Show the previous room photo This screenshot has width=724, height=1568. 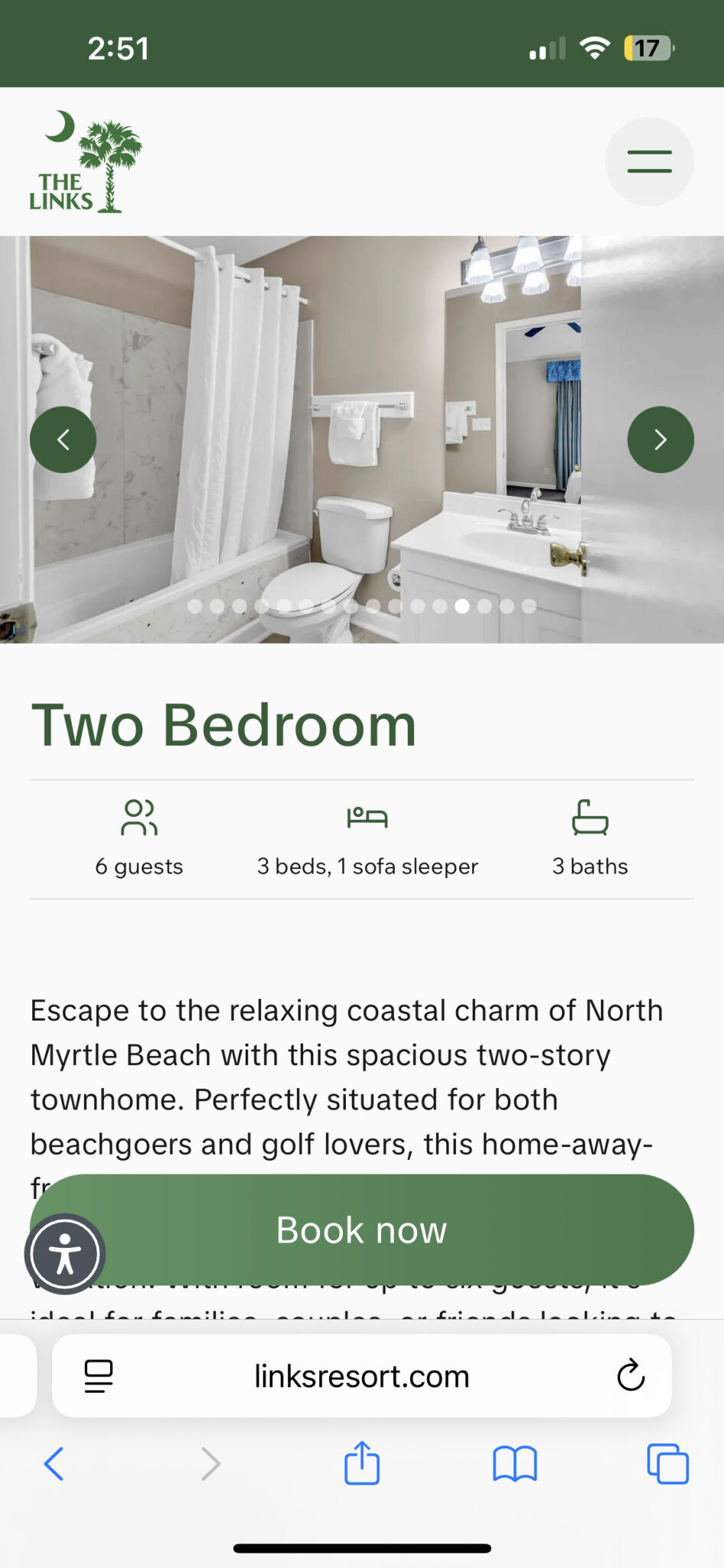click(x=64, y=439)
